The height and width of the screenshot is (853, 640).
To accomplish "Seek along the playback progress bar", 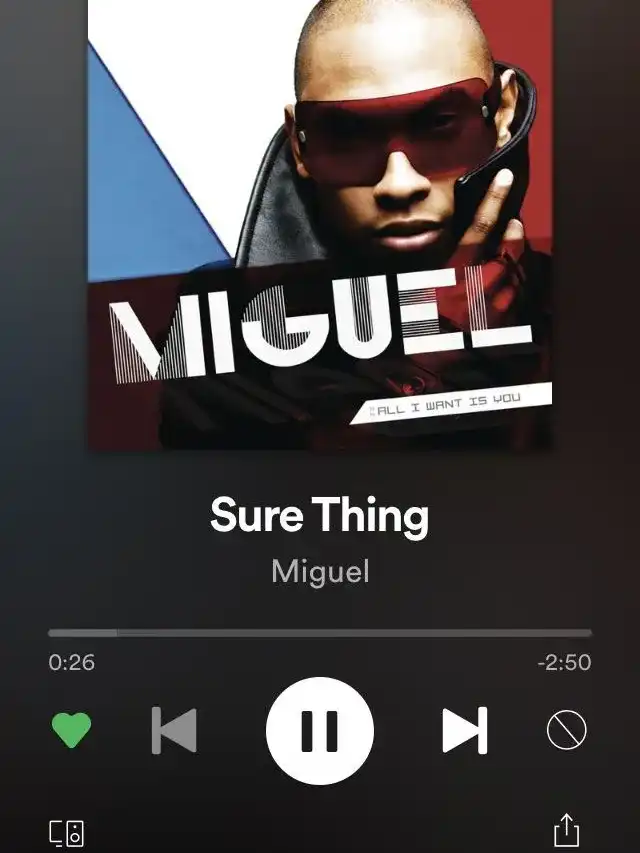I will coord(320,633).
